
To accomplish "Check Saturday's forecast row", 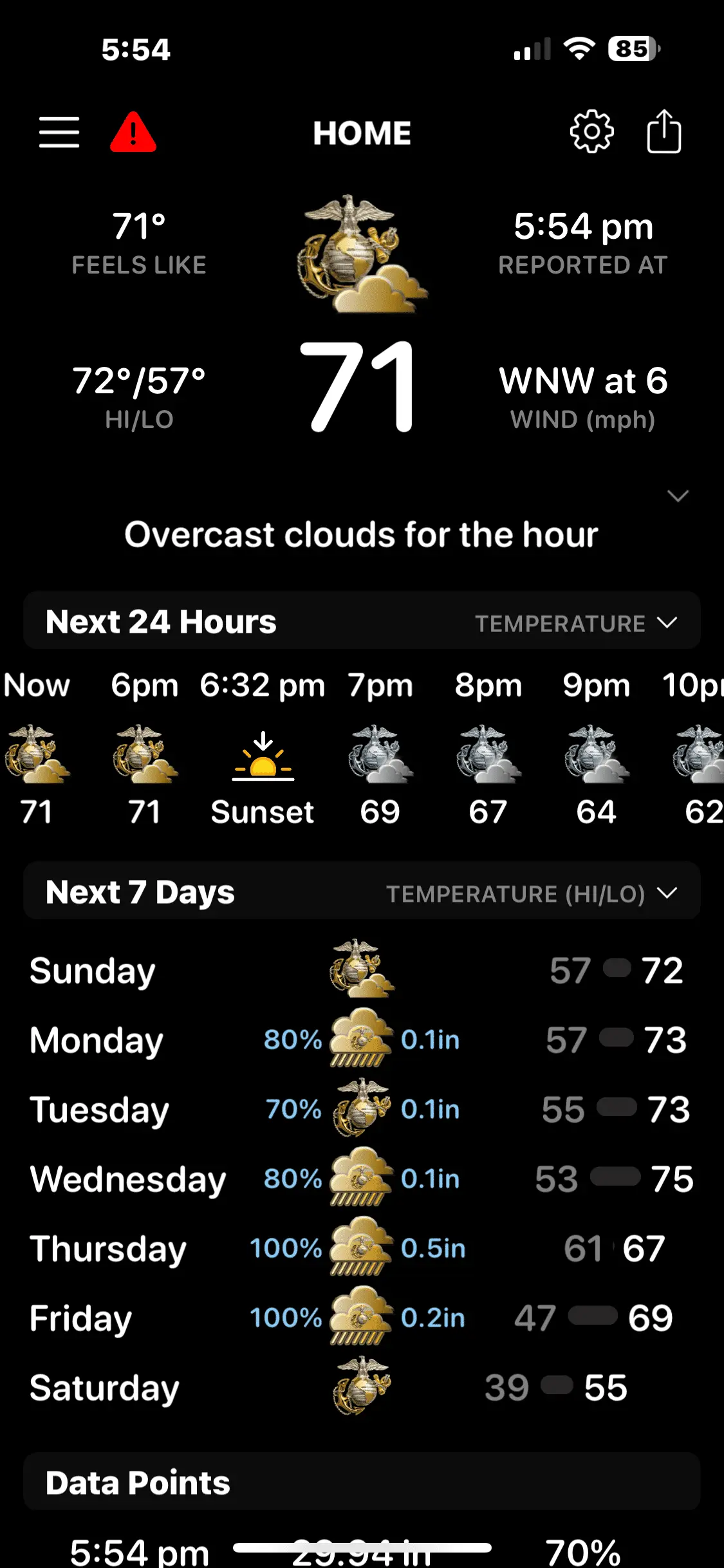I will [x=360, y=1387].
